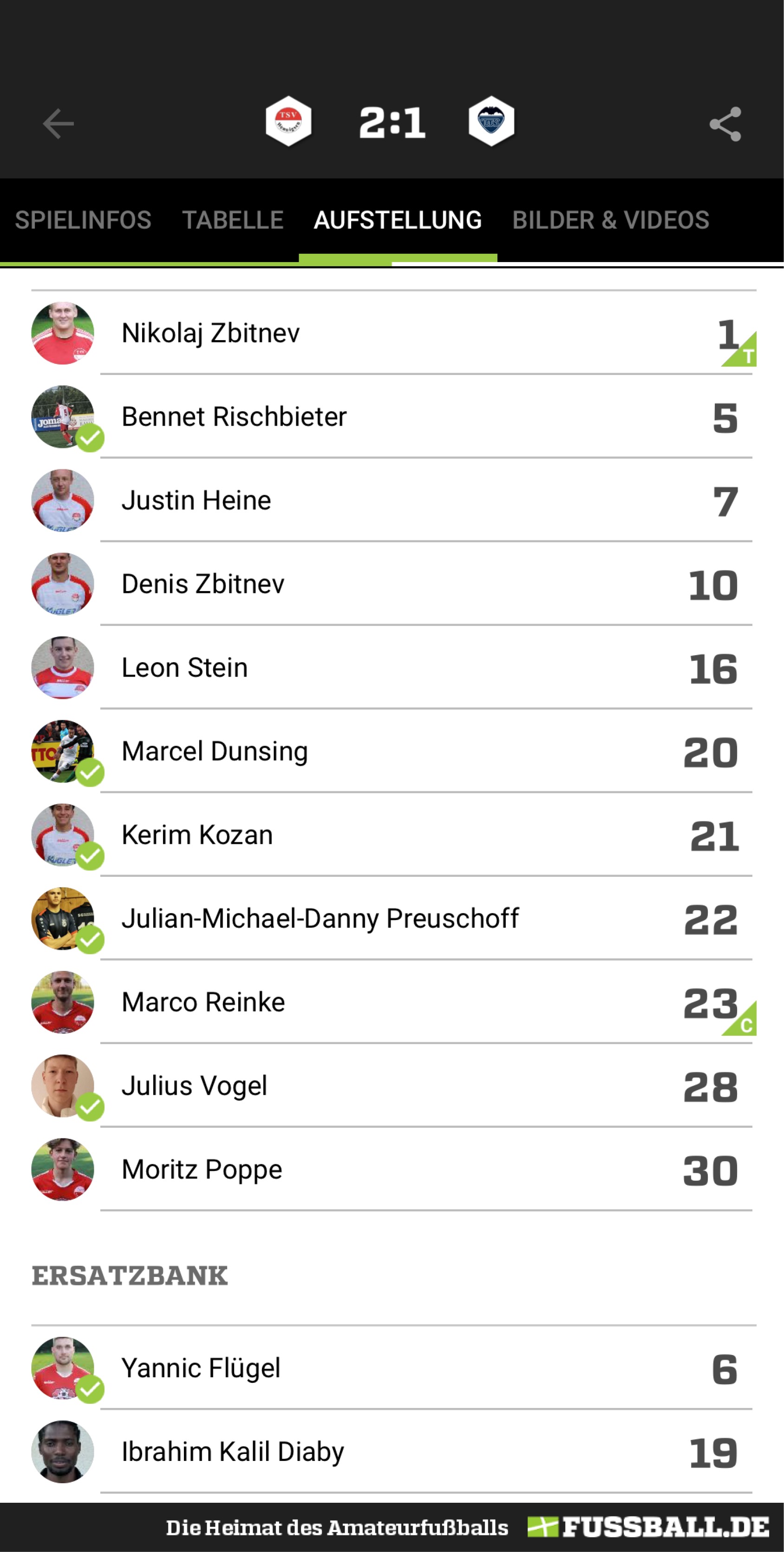This screenshot has height=1552, width=784.
Task: Open Moritz Poppe's profile
Action: 202,1170
